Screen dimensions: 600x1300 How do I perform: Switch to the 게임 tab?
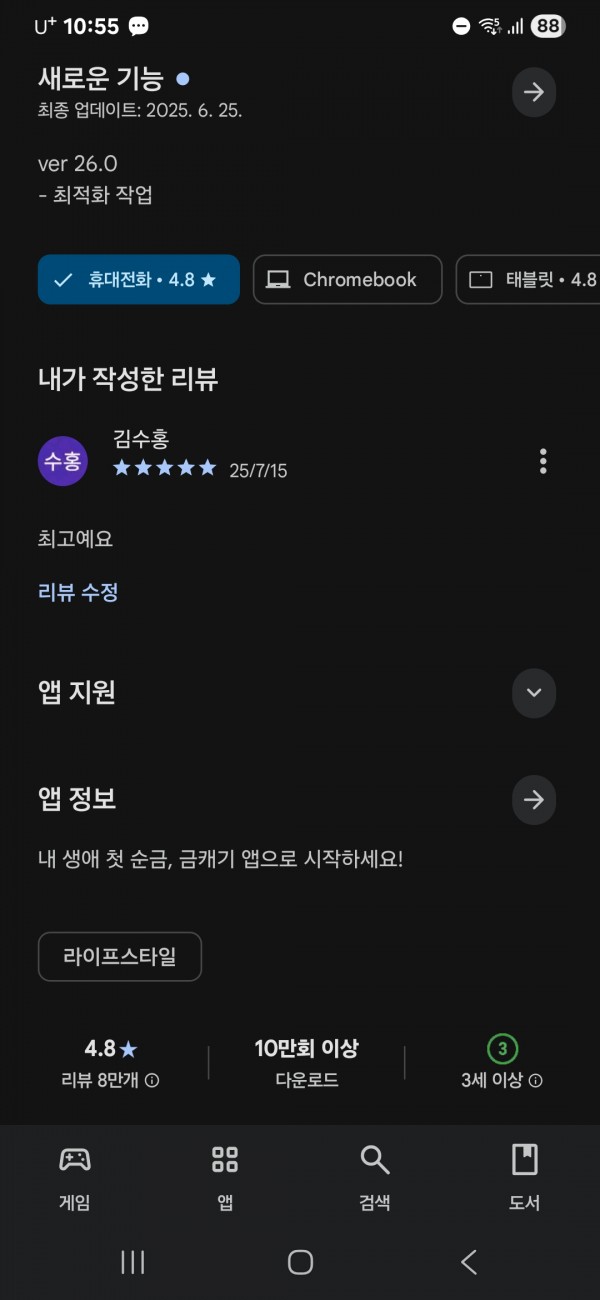(x=75, y=1178)
